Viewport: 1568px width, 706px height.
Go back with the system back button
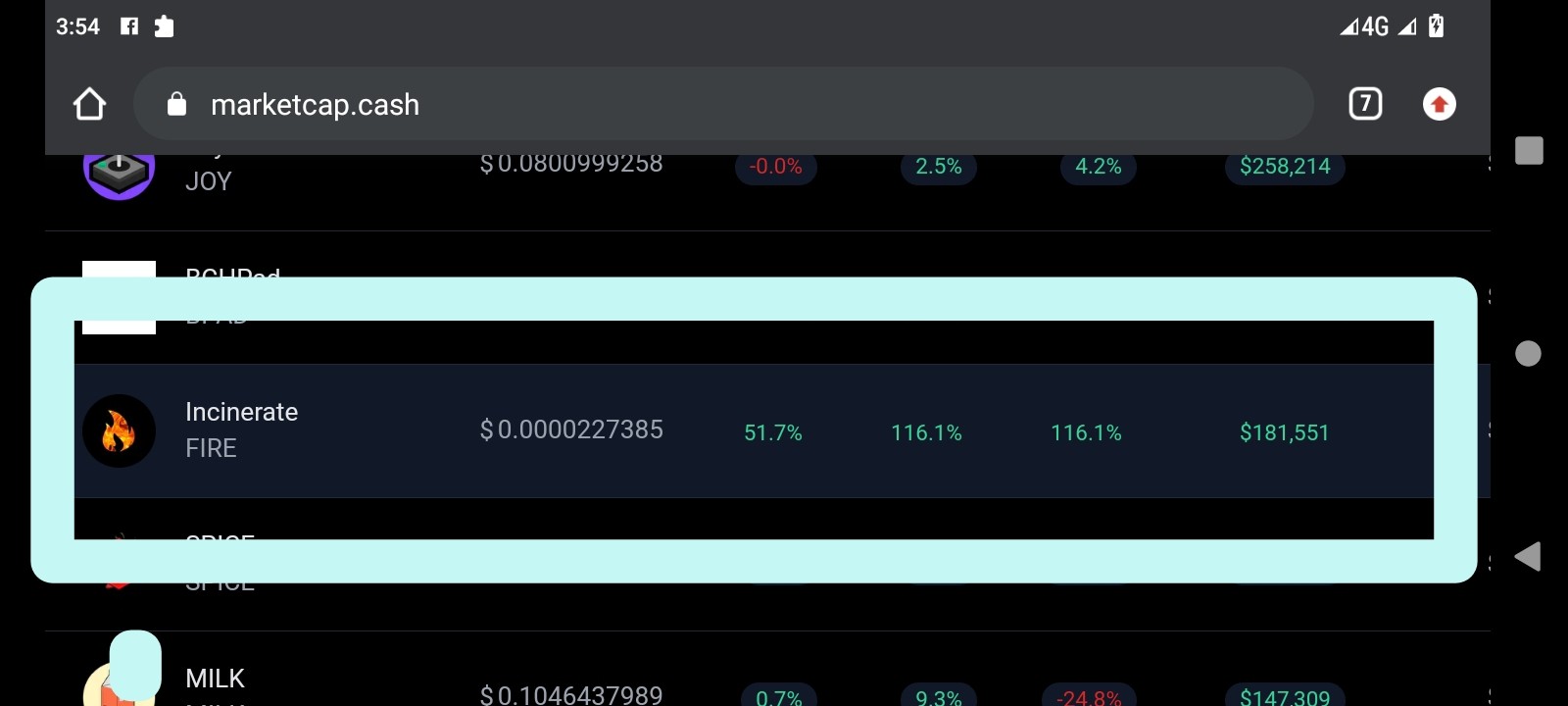point(1528,557)
